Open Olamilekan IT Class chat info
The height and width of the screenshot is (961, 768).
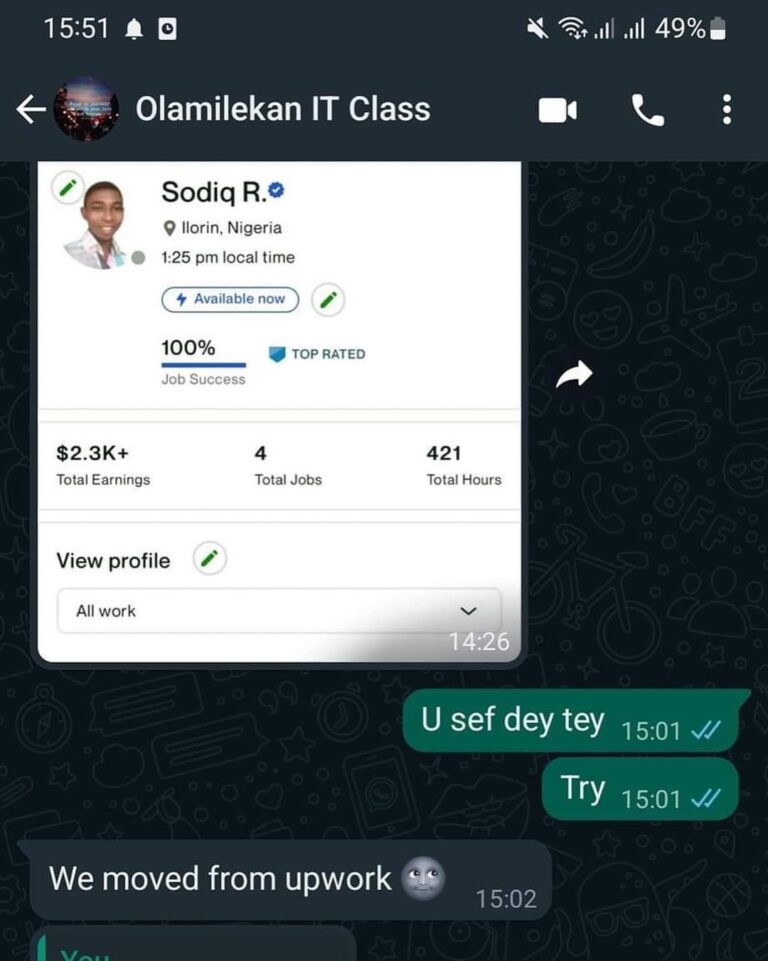pyautogui.click(x=283, y=109)
